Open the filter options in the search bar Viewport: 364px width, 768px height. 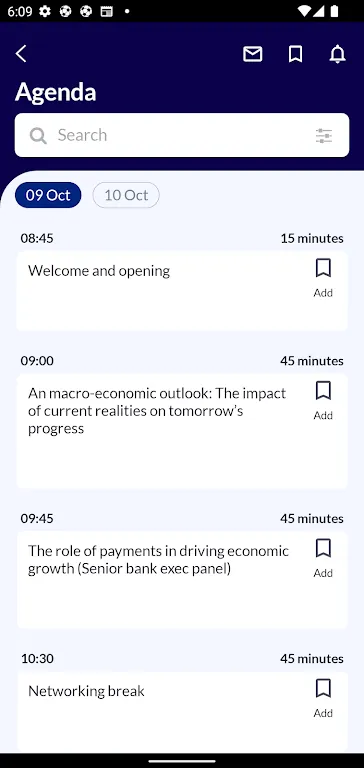324,136
